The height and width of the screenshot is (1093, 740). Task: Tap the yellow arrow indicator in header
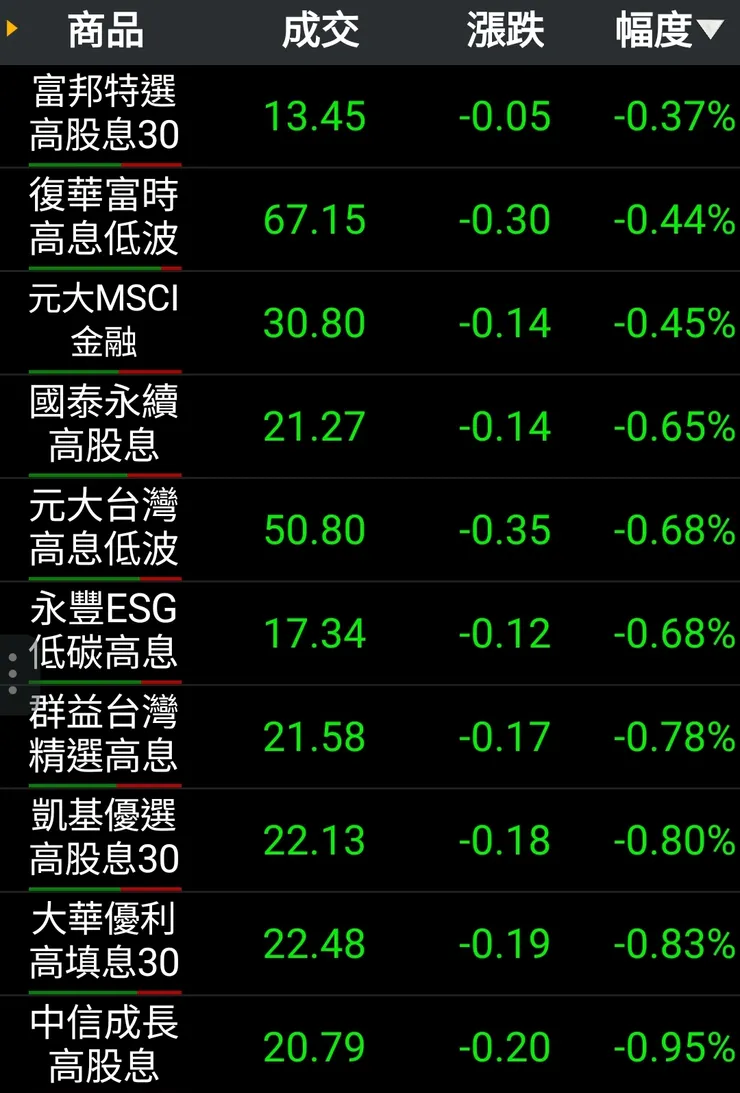[x=10, y=29]
